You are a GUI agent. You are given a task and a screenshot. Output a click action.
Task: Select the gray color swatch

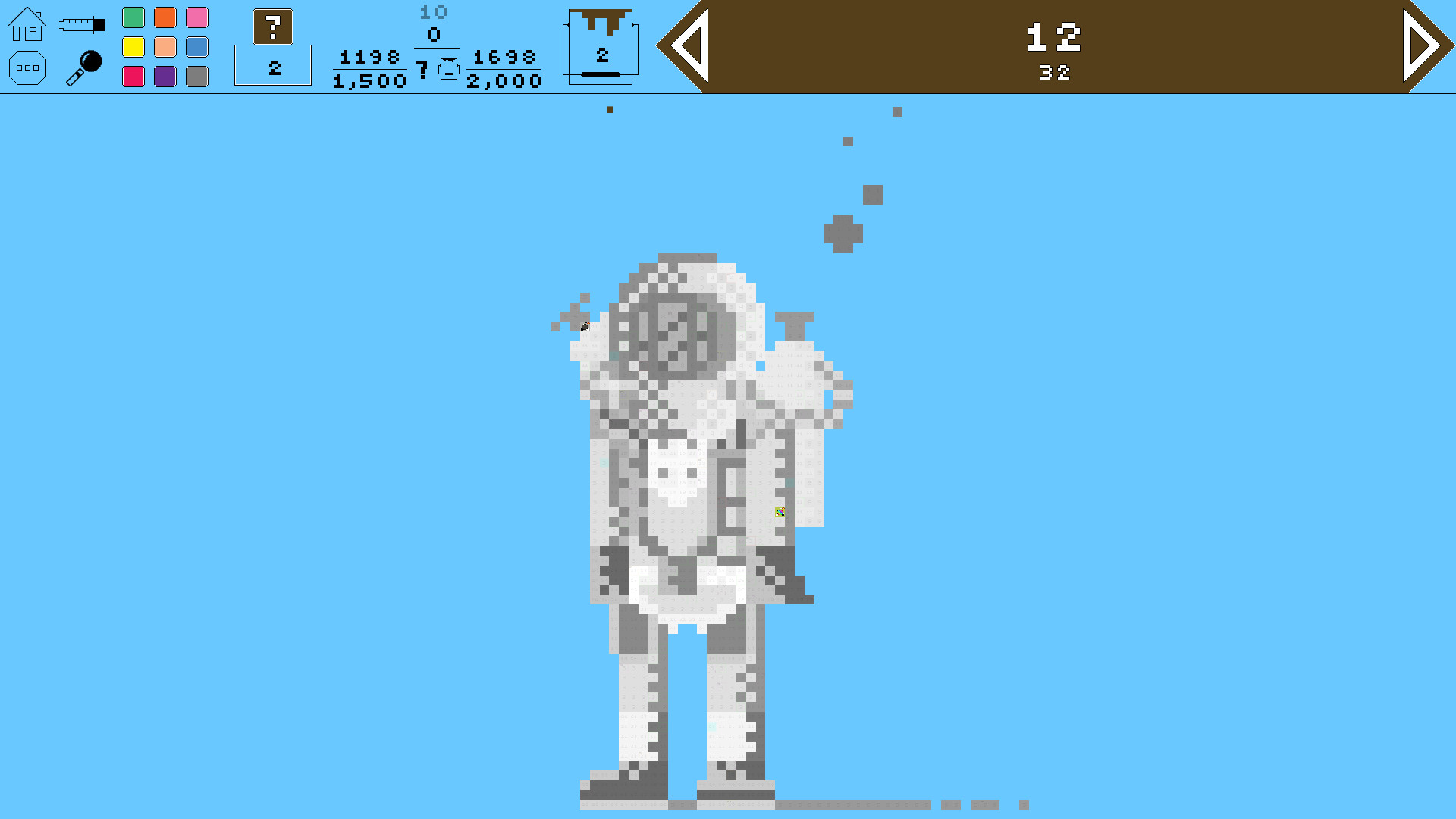(197, 77)
